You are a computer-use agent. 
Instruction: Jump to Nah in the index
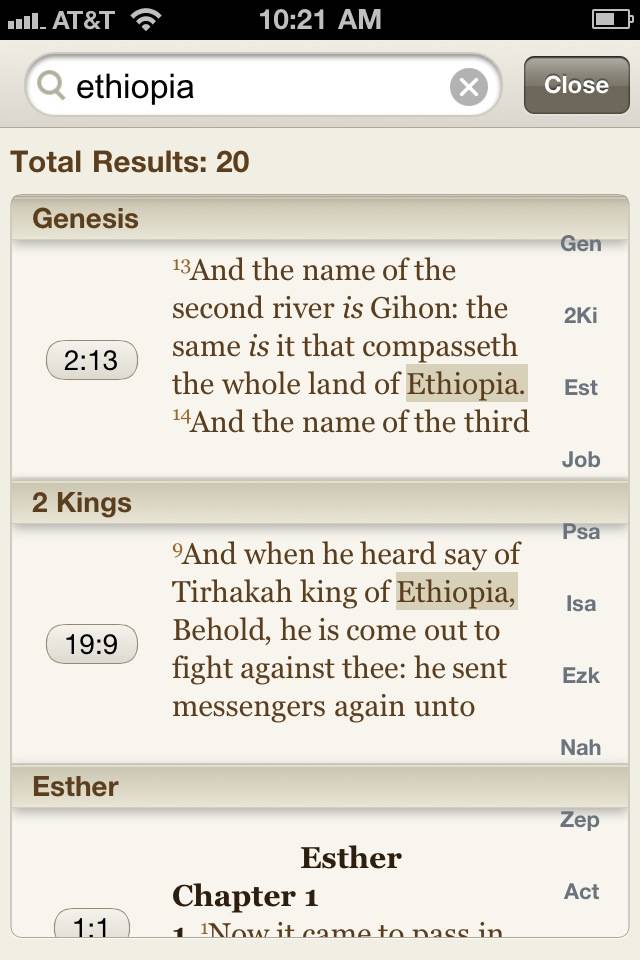[x=581, y=748]
